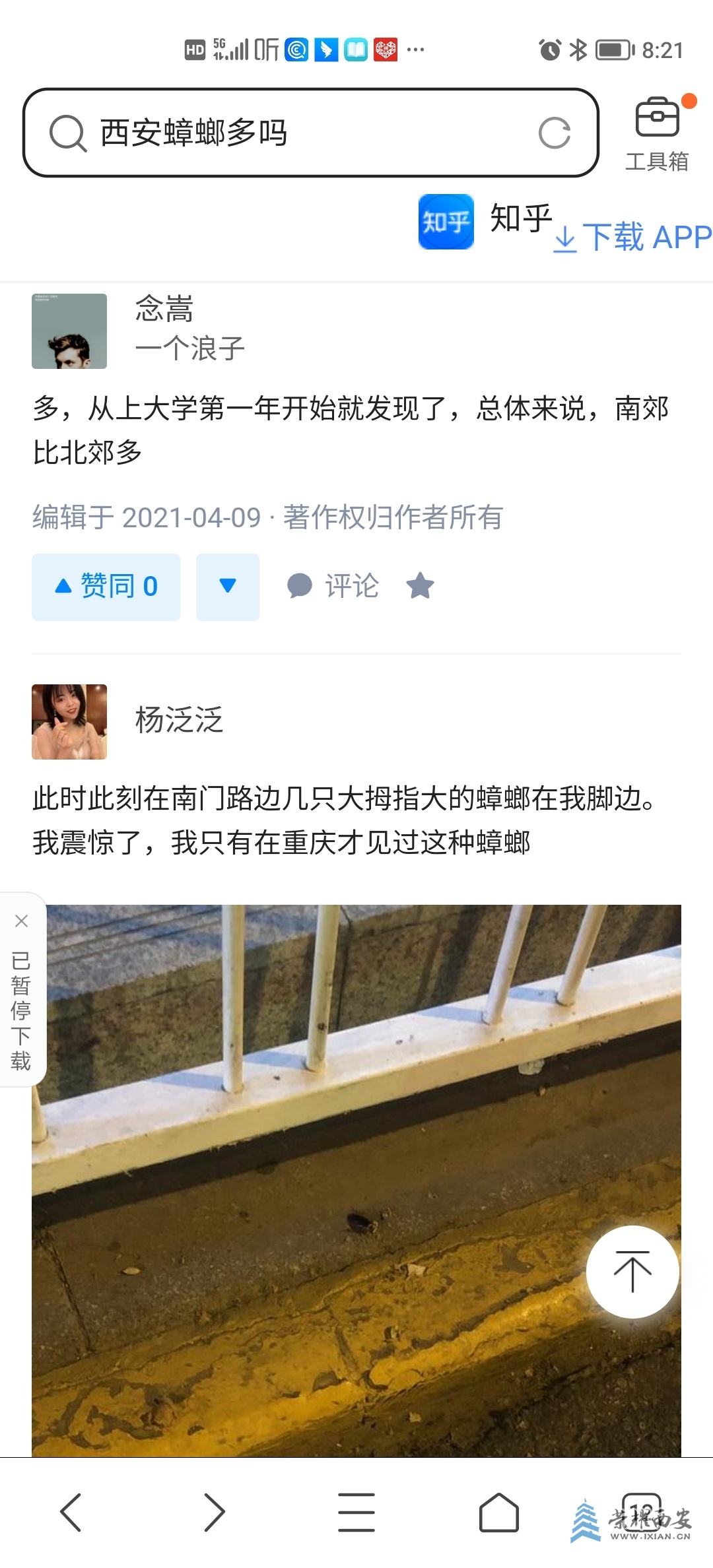Jump back to top of page
Screen dimensions: 713x1568
[632, 1272]
